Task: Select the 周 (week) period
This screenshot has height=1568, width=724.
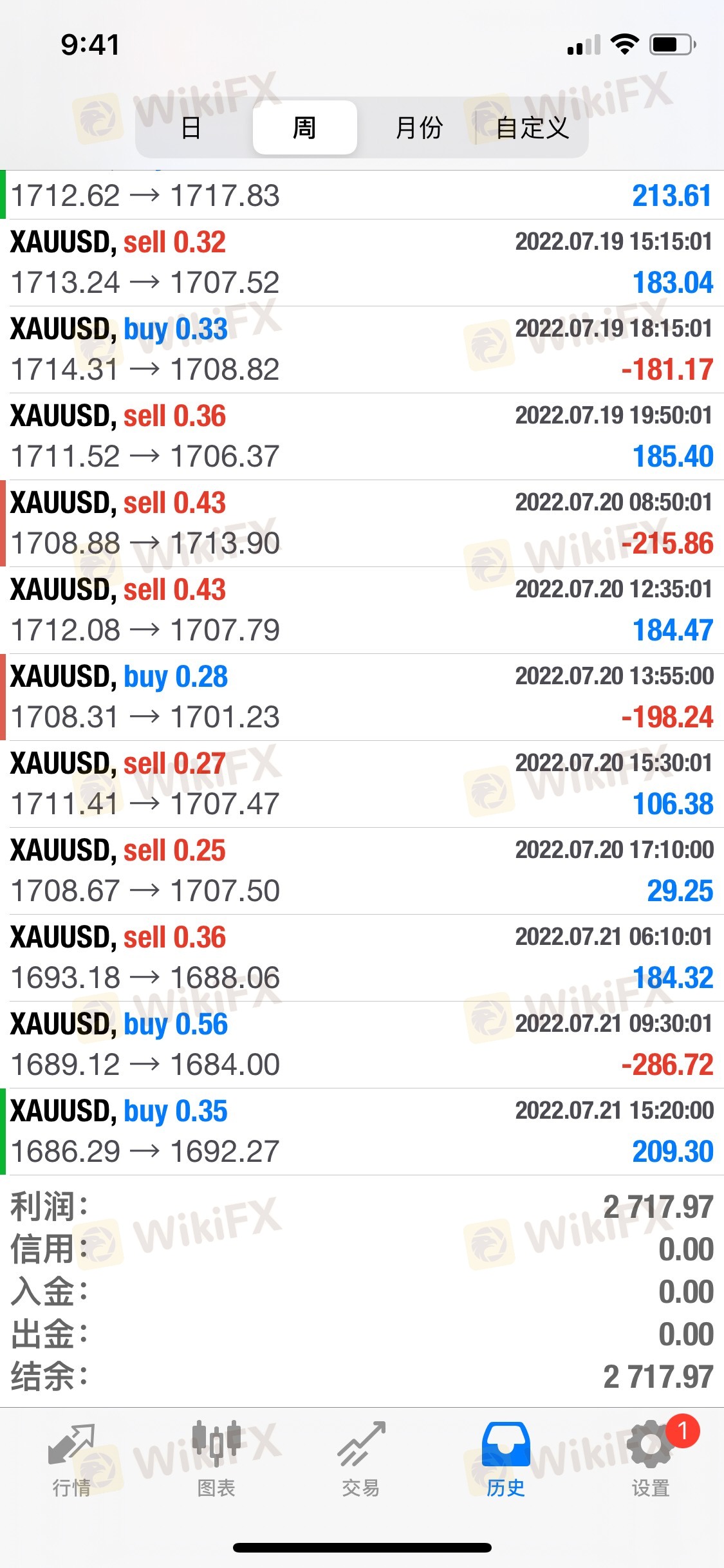Action: coord(304,127)
